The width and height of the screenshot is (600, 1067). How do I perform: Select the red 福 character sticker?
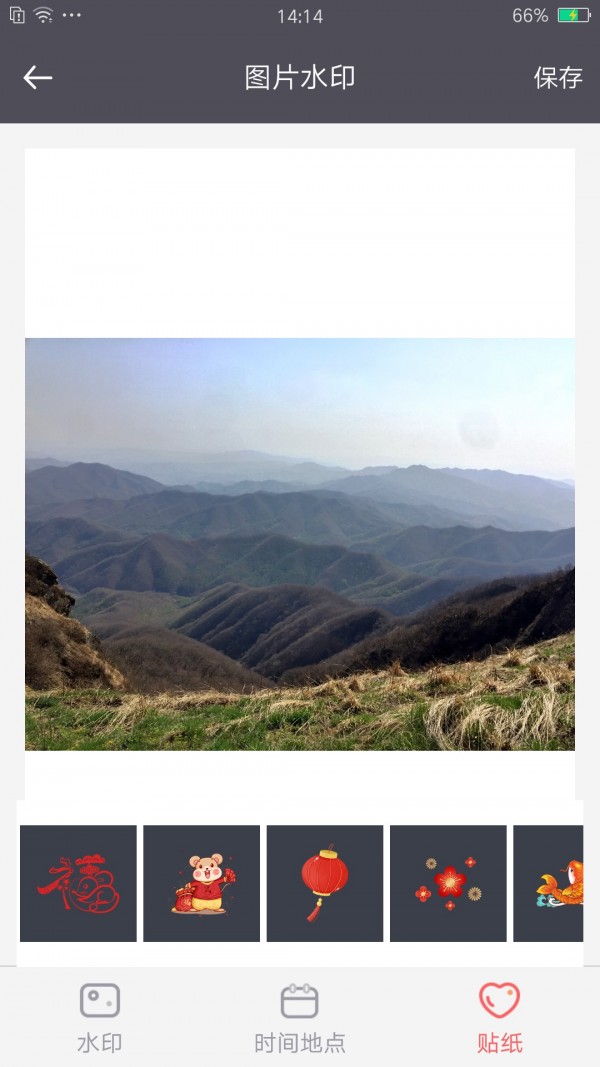(x=78, y=883)
